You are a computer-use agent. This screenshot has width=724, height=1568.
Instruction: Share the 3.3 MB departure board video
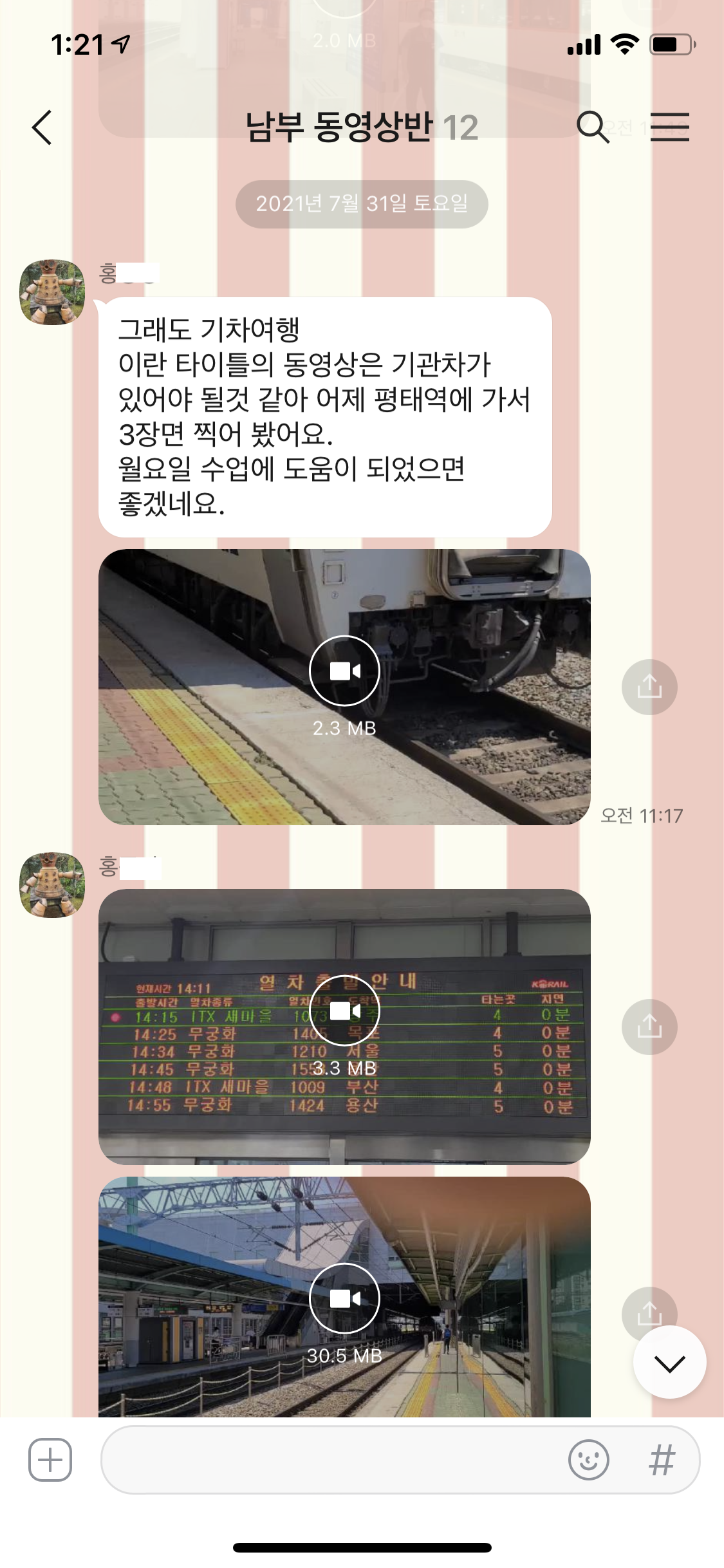point(649,1027)
